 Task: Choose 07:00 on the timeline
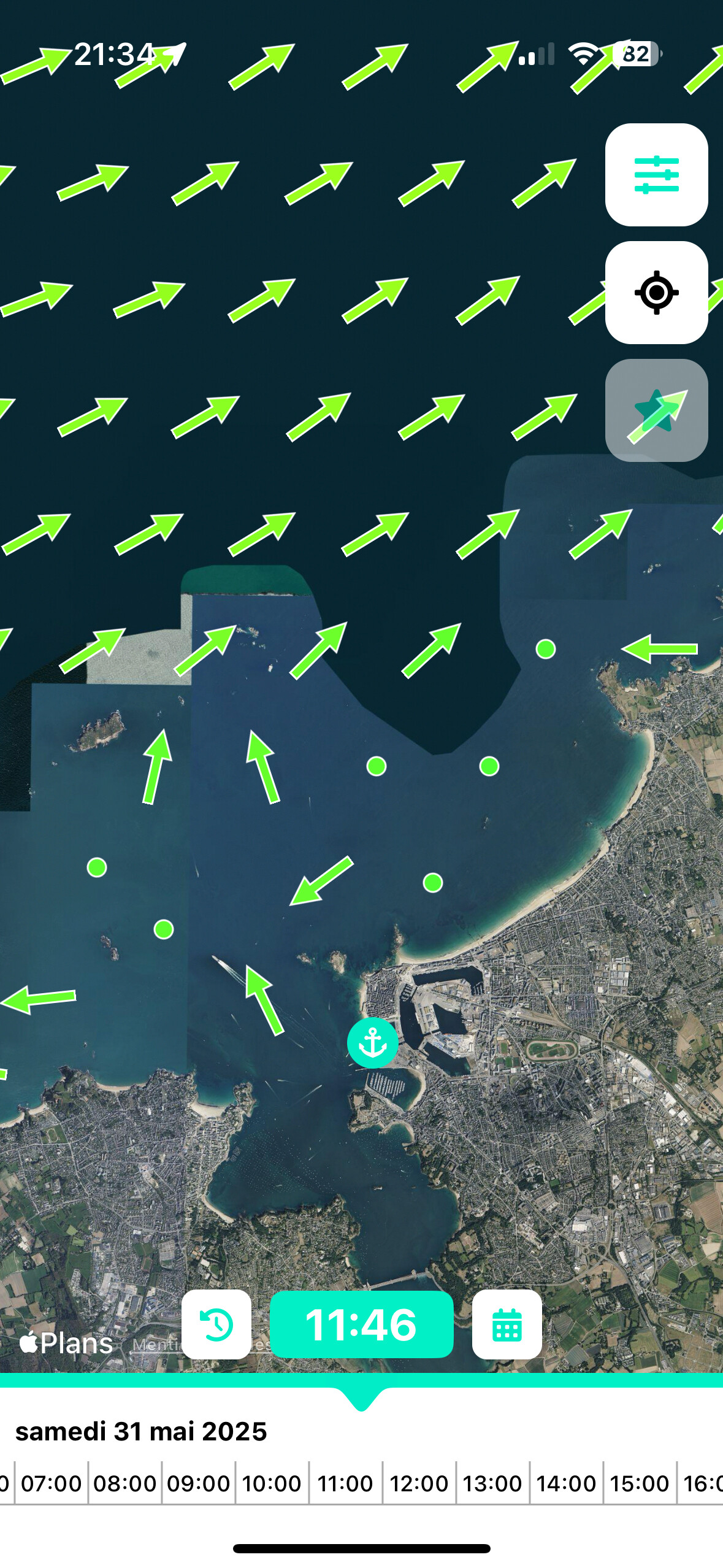coord(51,1483)
